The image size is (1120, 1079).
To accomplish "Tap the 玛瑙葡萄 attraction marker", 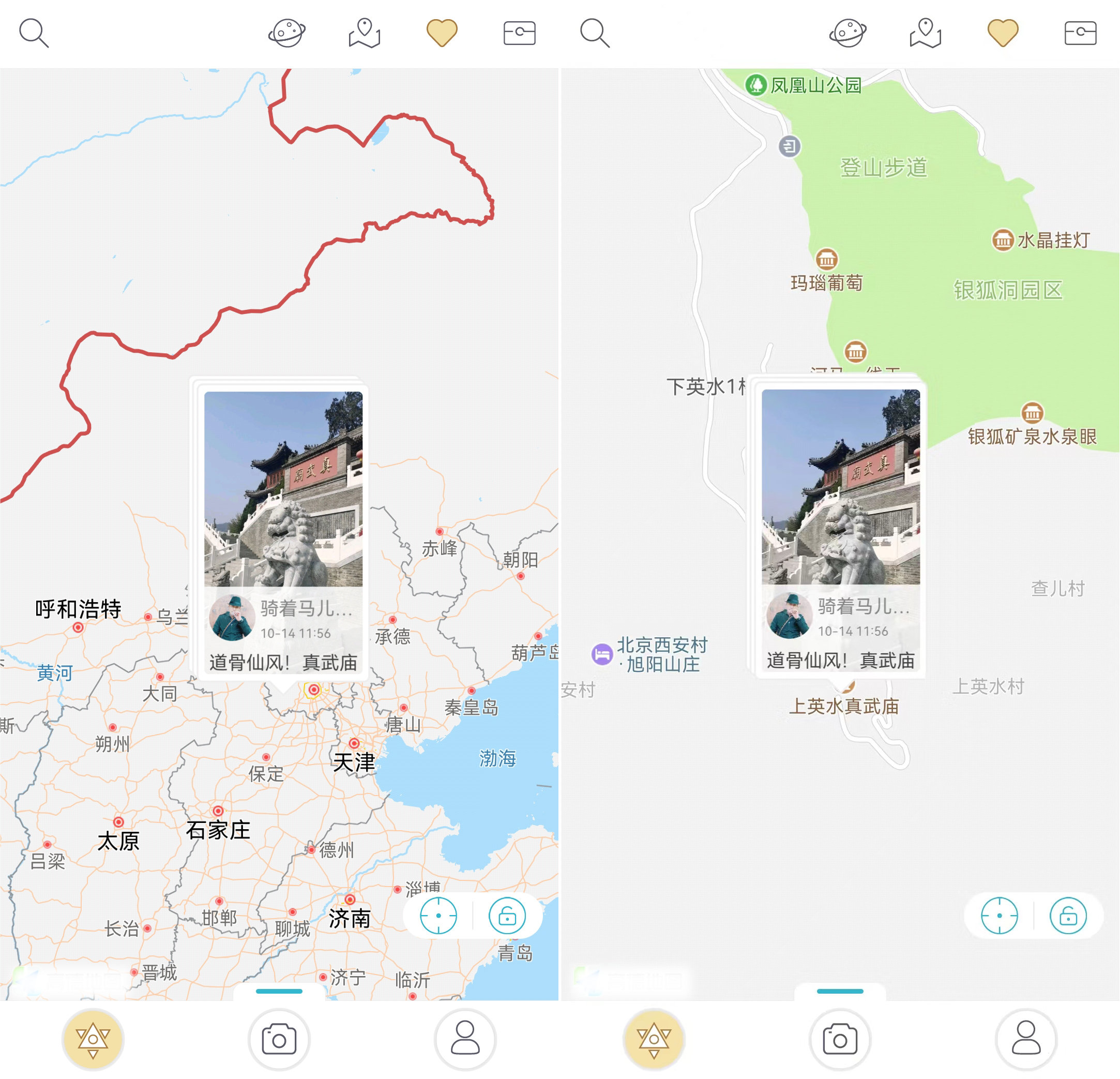I will pos(826,260).
